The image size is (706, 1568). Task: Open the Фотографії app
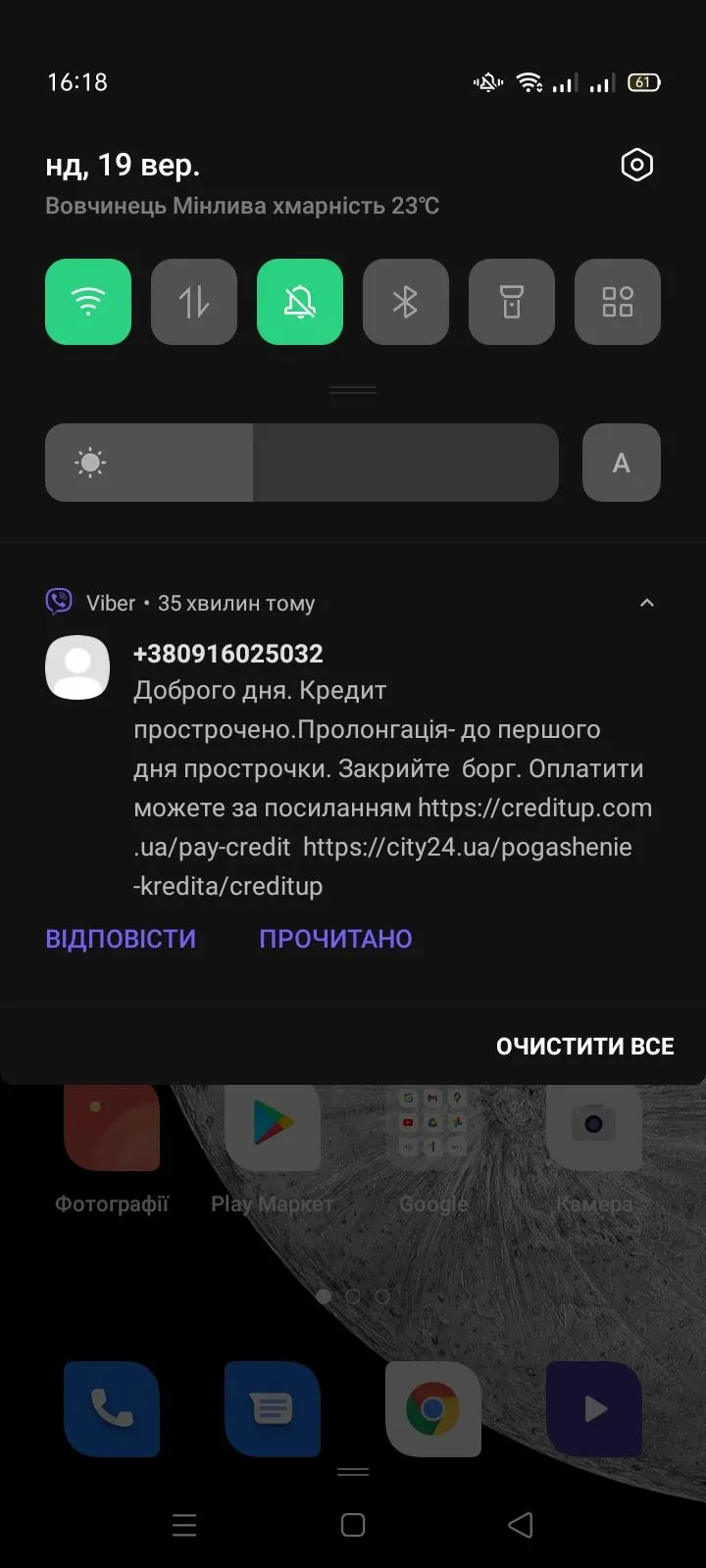pyautogui.click(x=111, y=1127)
